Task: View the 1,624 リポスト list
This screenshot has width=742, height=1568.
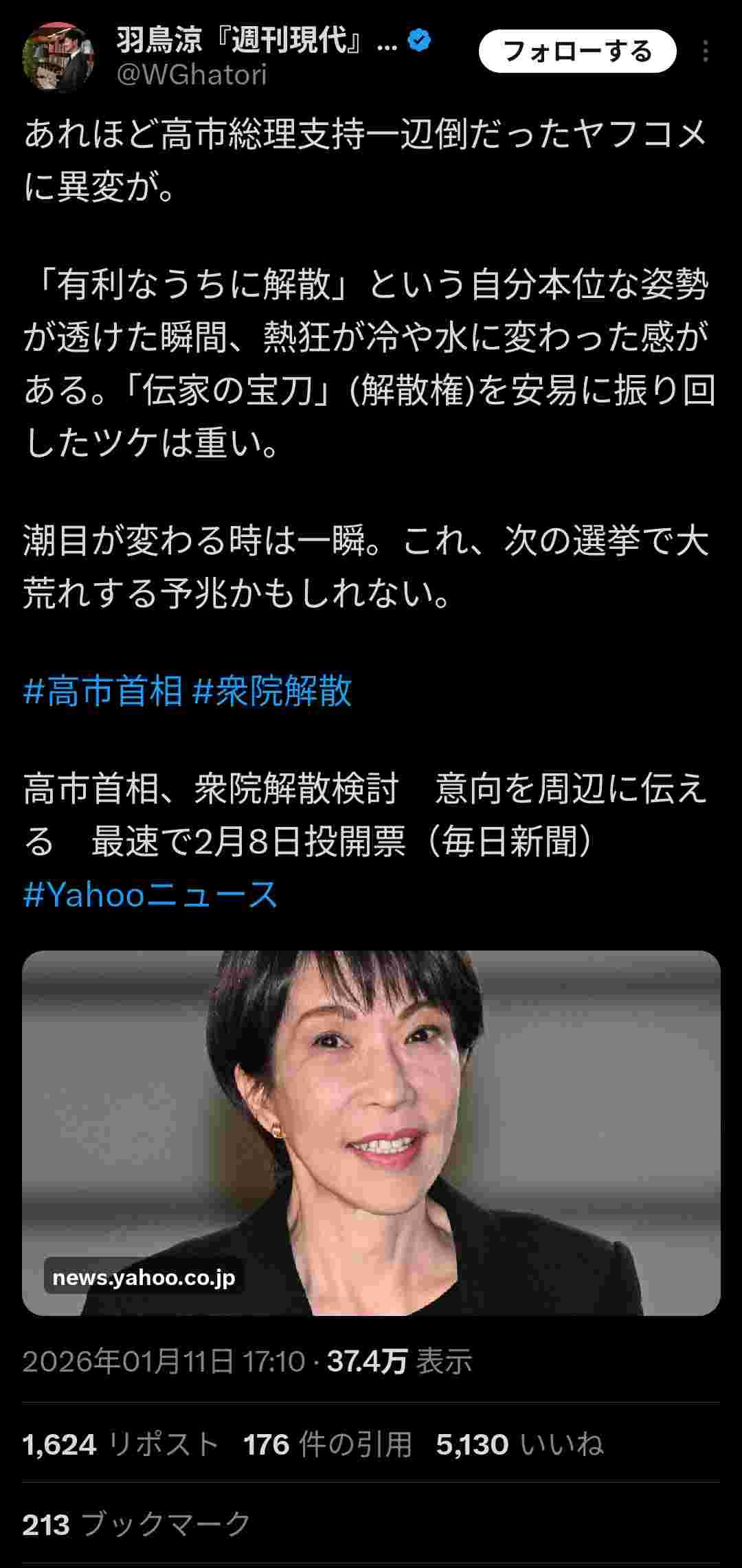Action: (x=120, y=1444)
